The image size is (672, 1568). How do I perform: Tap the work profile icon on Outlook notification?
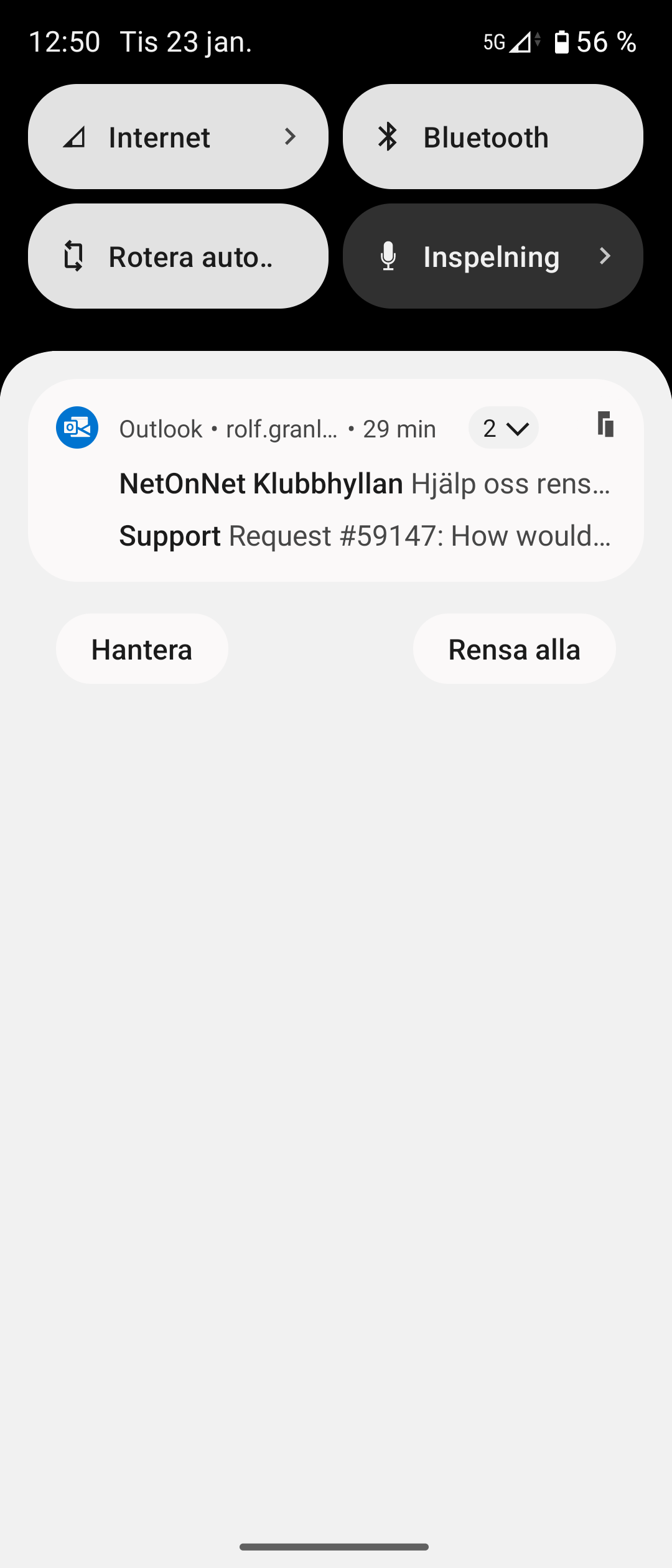click(605, 425)
